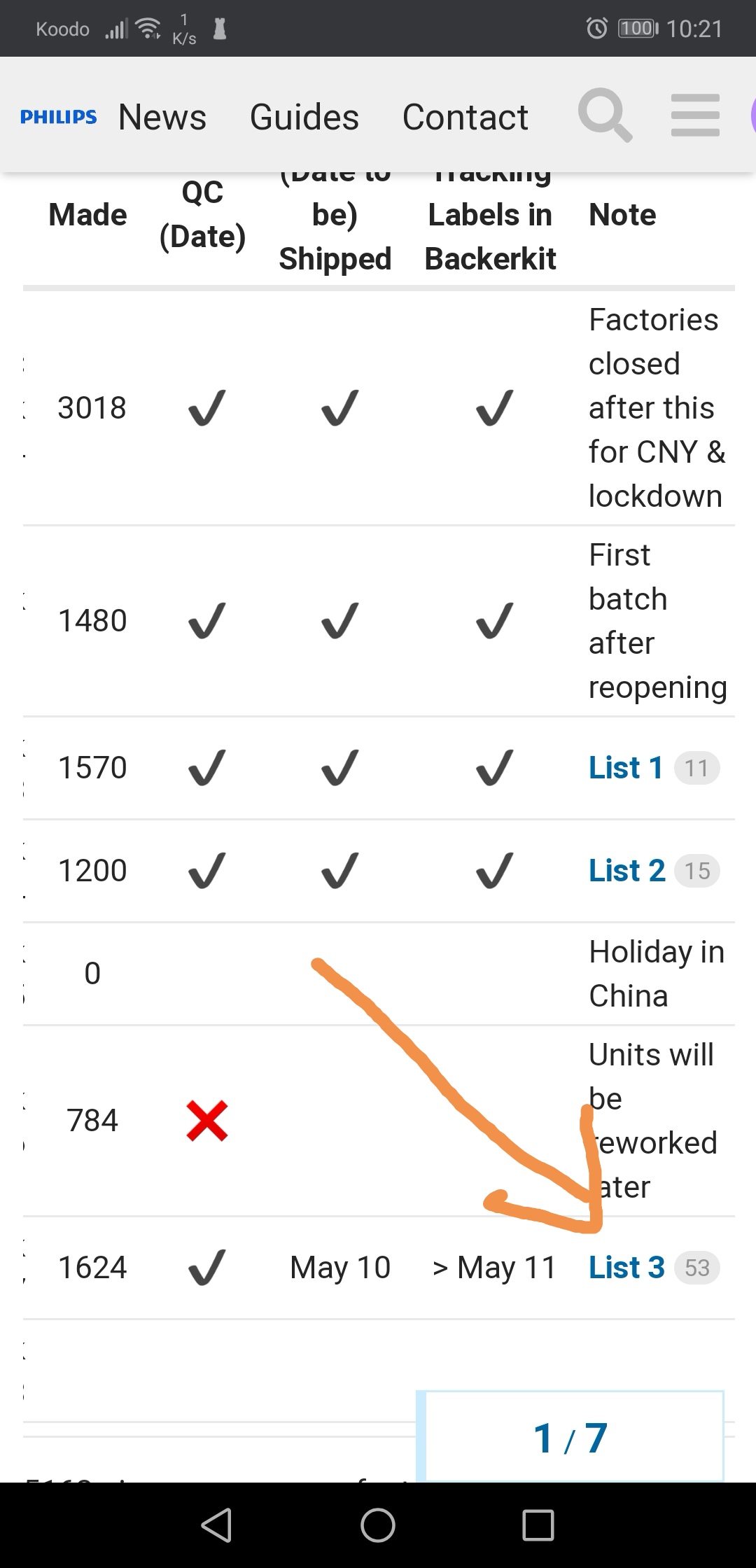Screen dimensions: 756x1568
Task: Open the List 3 link
Action: click(x=627, y=1268)
